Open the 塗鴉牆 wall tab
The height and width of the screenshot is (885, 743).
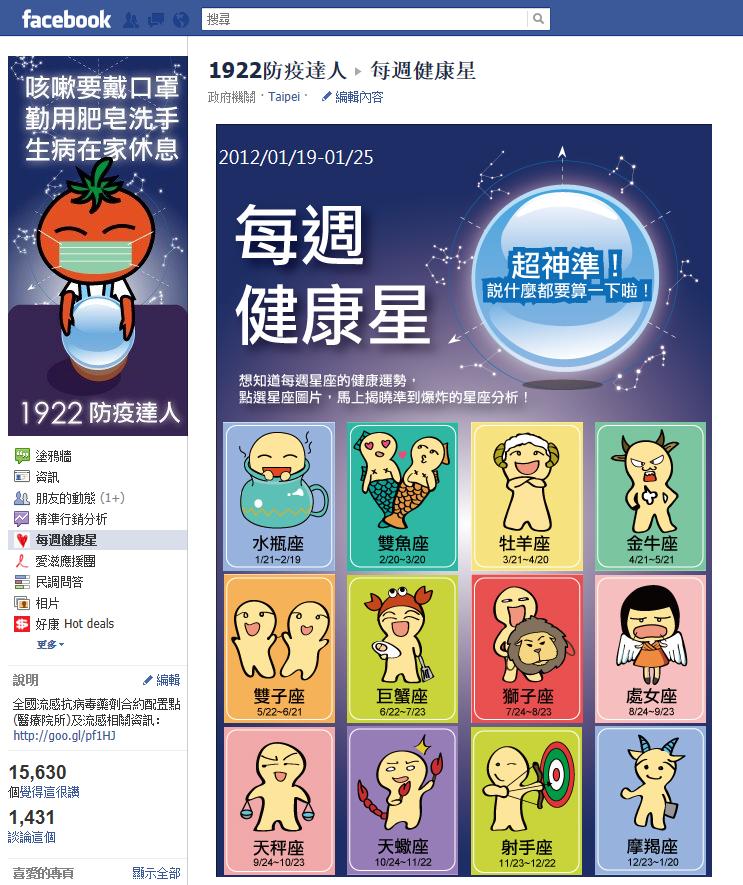(x=53, y=456)
